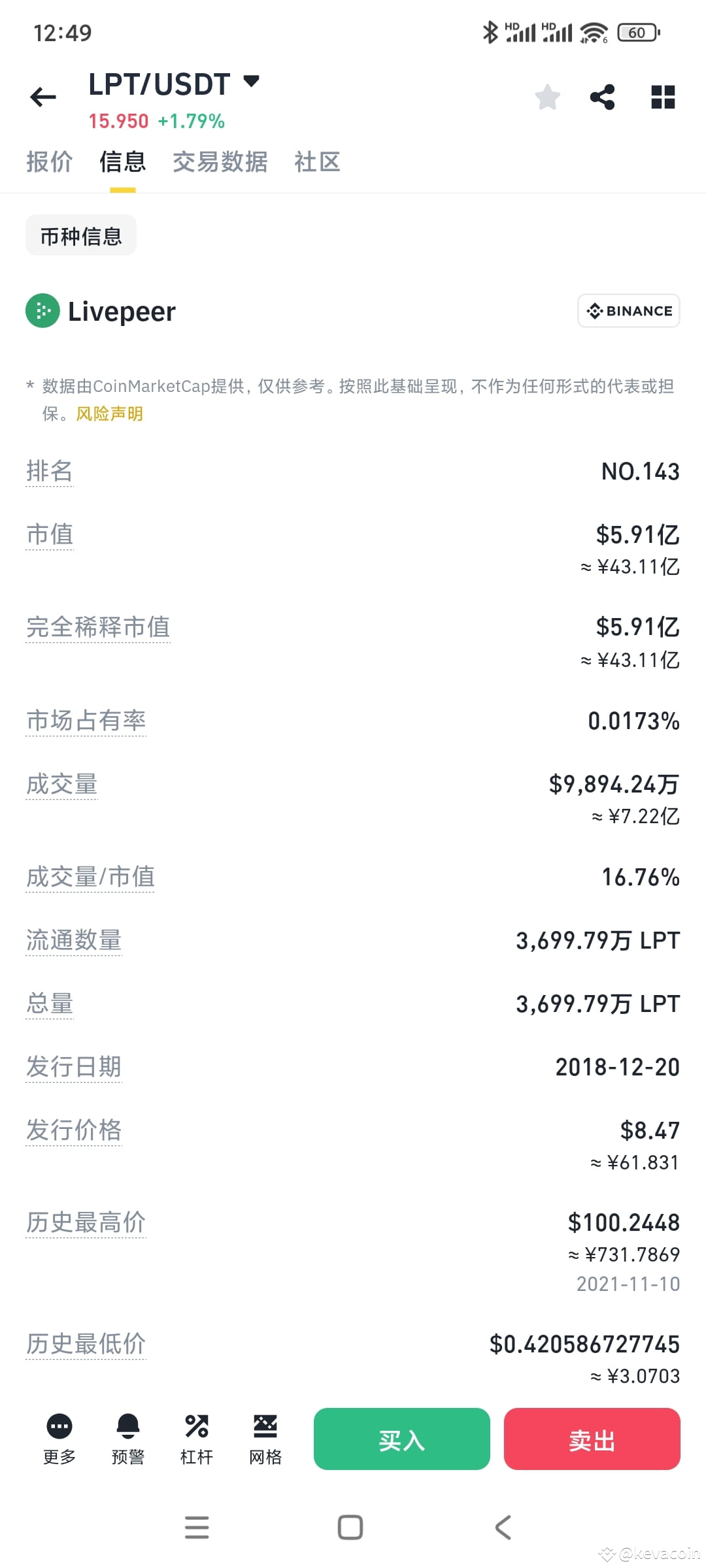Click the Livepeer logo
The height and width of the screenshot is (1568, 706).
pyautogui.click(x=41, y=312)
